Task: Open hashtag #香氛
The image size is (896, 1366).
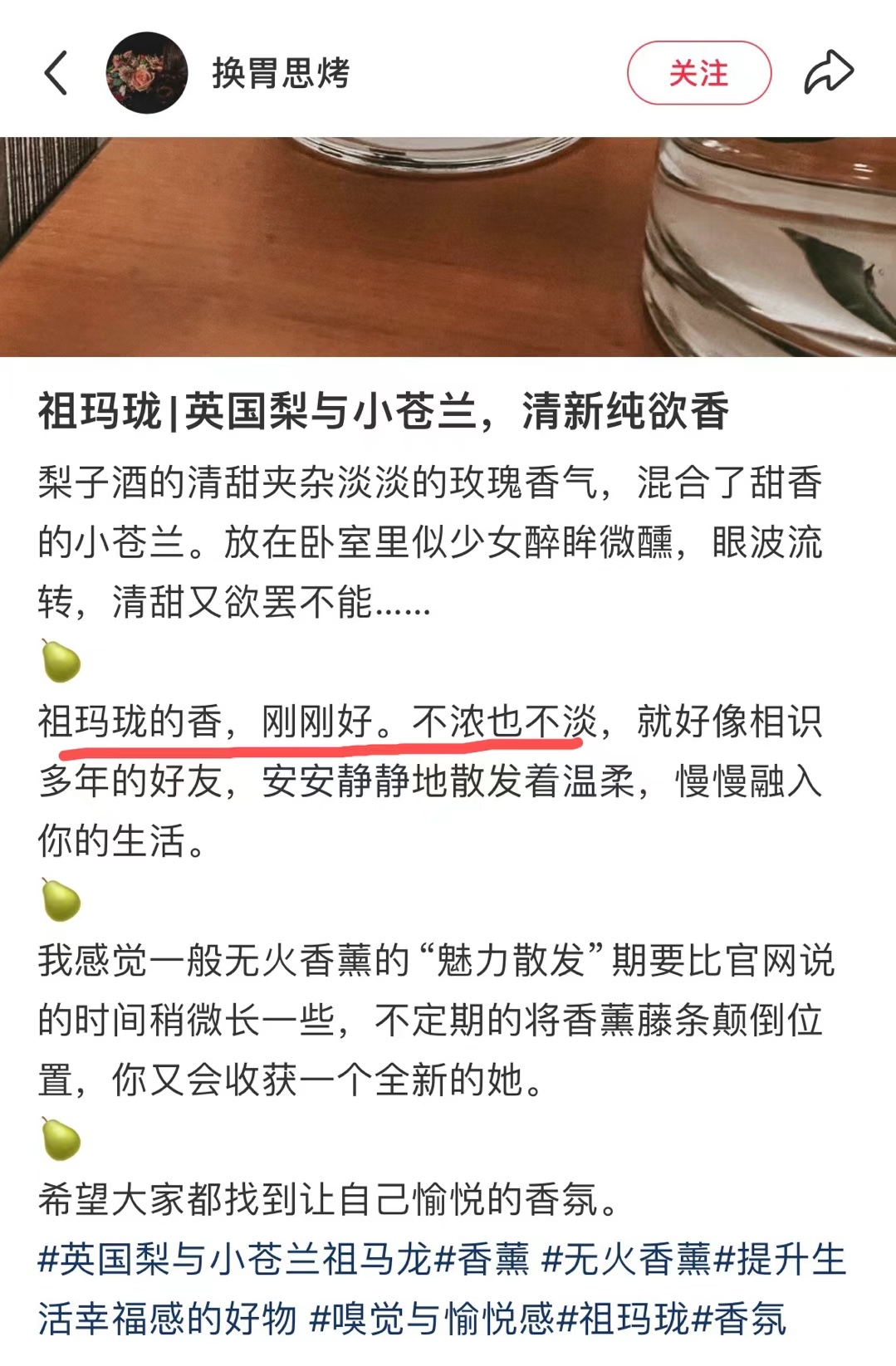Action: pos(739,1319)
